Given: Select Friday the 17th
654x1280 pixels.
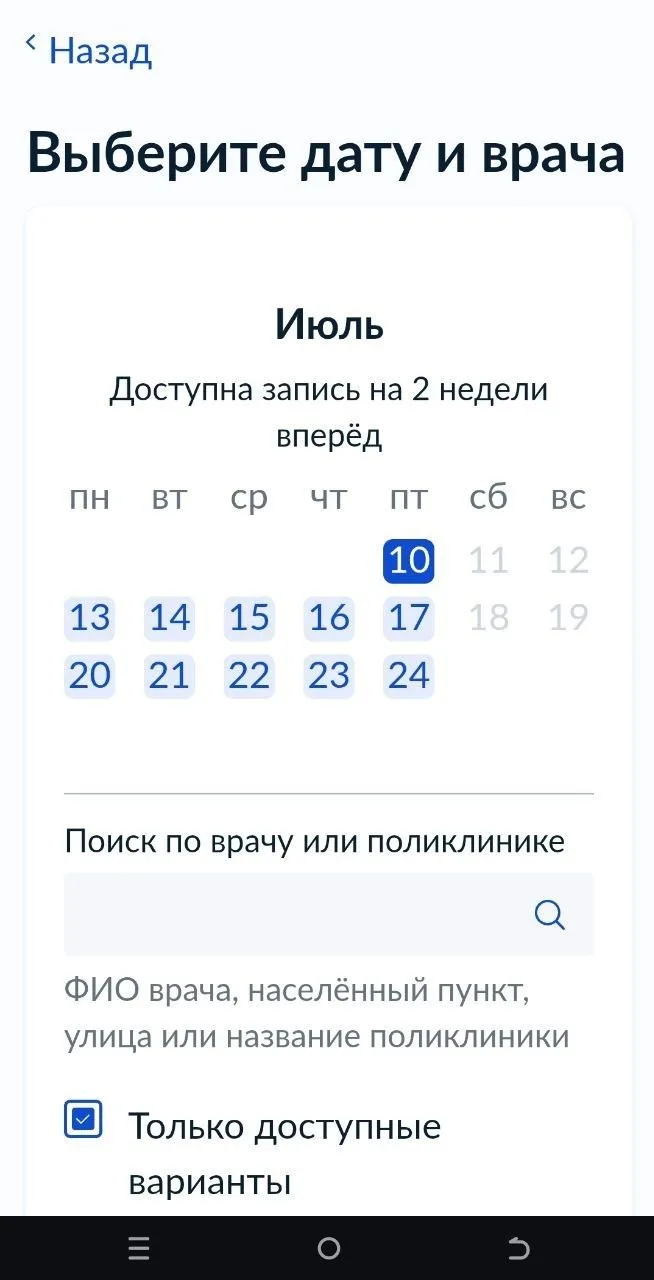Looking at the screenshot, I should (x=408, y=618).
